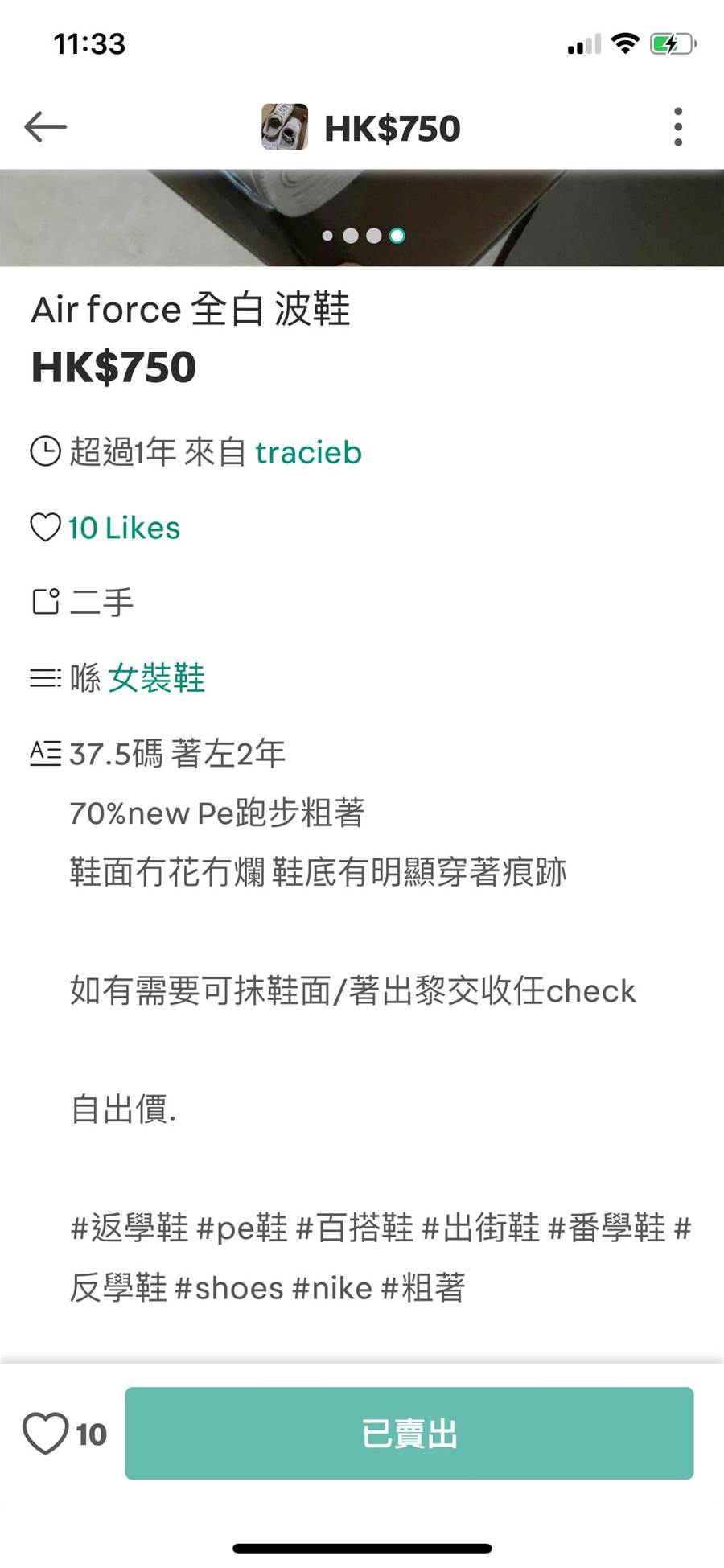
Task: Open seller profile tracieb
Action: tap(308, 453)
